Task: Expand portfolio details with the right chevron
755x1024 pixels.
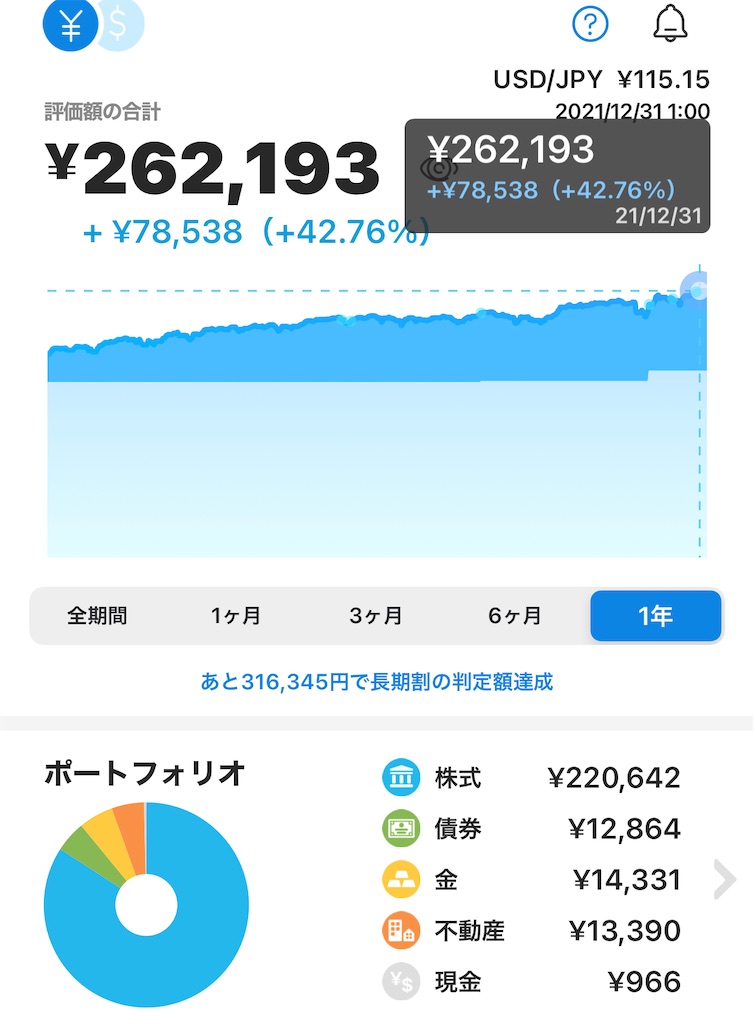Action: click(x=724, y=880)
